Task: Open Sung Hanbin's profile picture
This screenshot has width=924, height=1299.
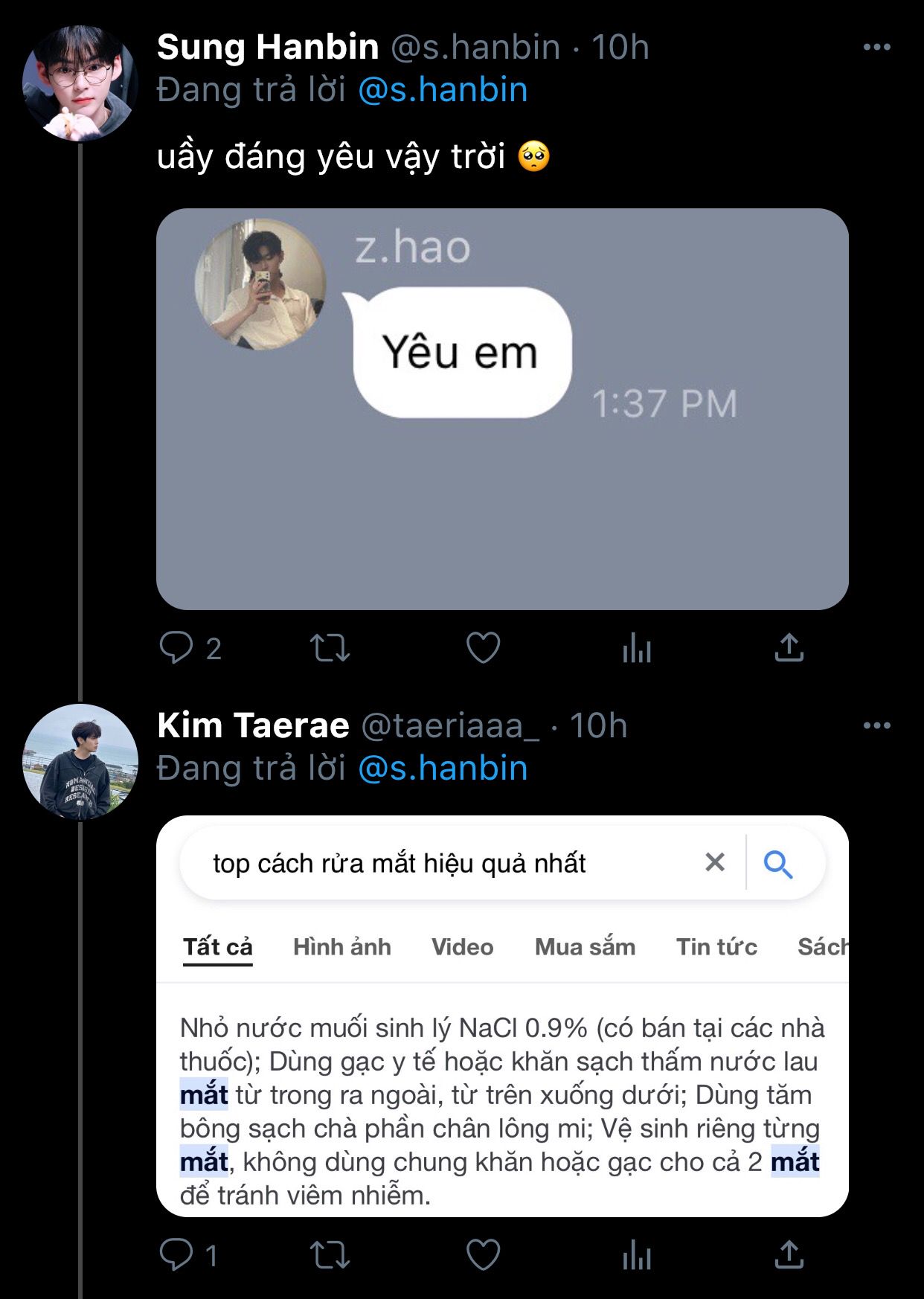Action: pos(80,83)
